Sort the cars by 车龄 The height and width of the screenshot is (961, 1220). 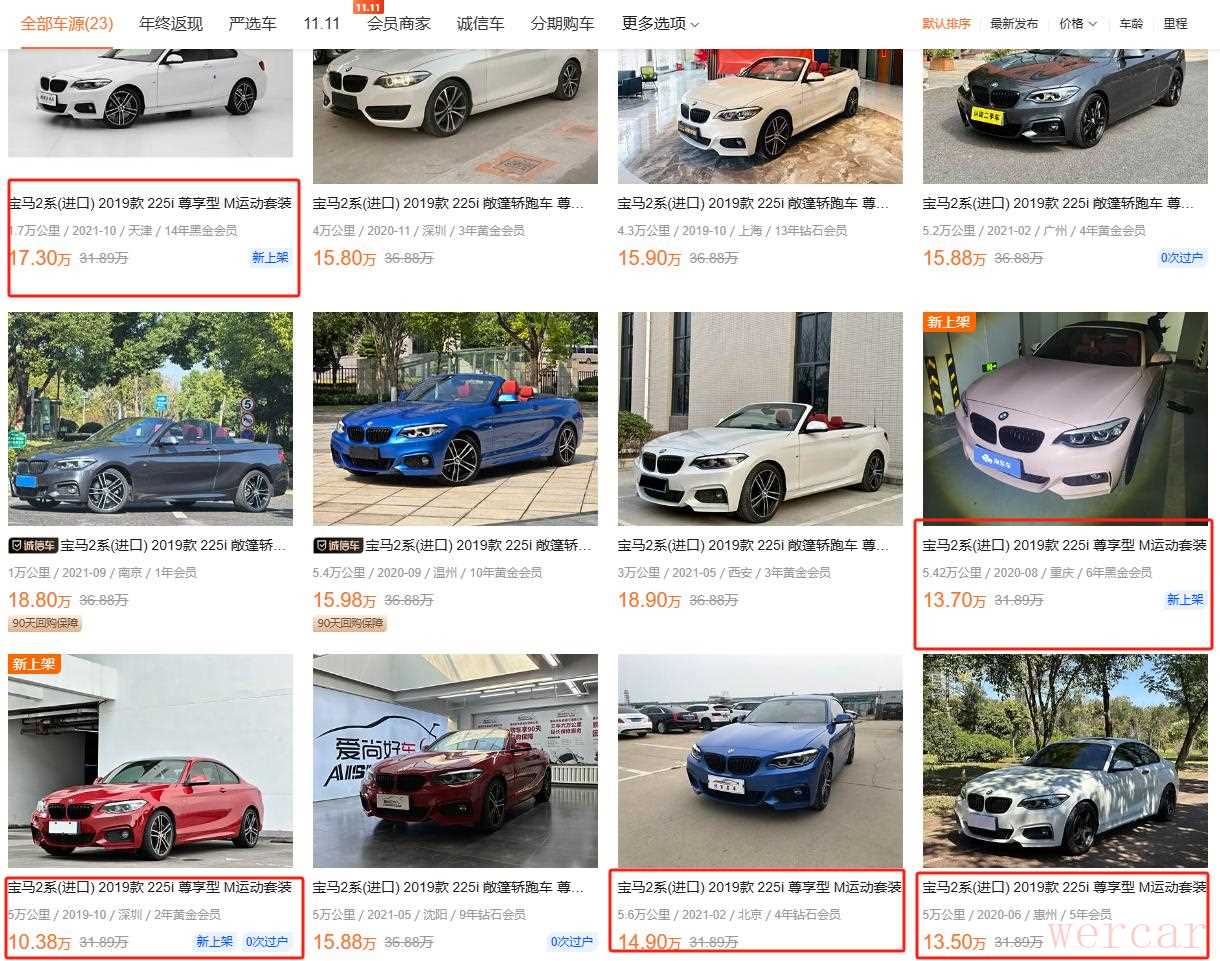[1131, 23]
